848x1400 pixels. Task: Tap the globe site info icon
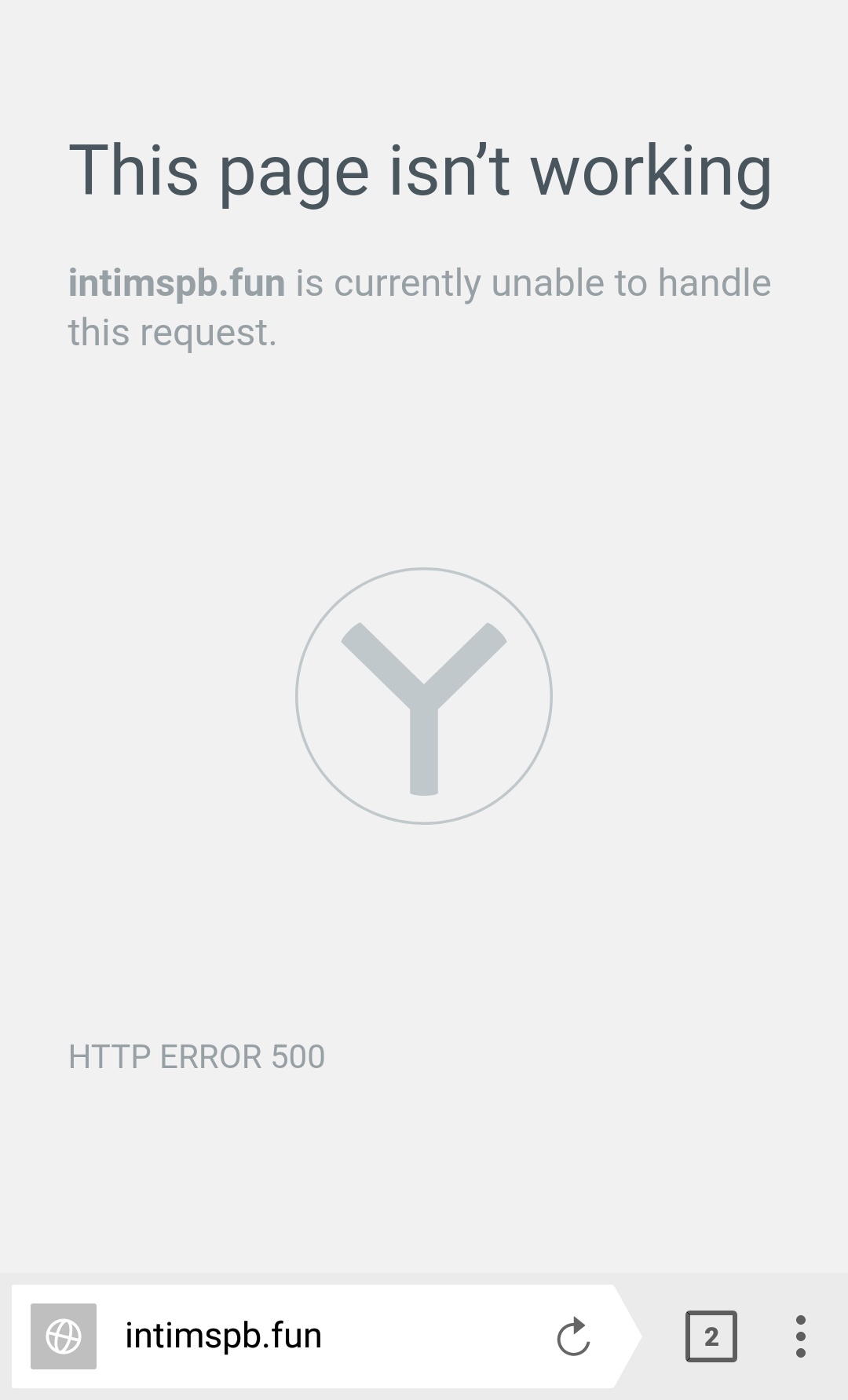click(x=64, y=1336)
